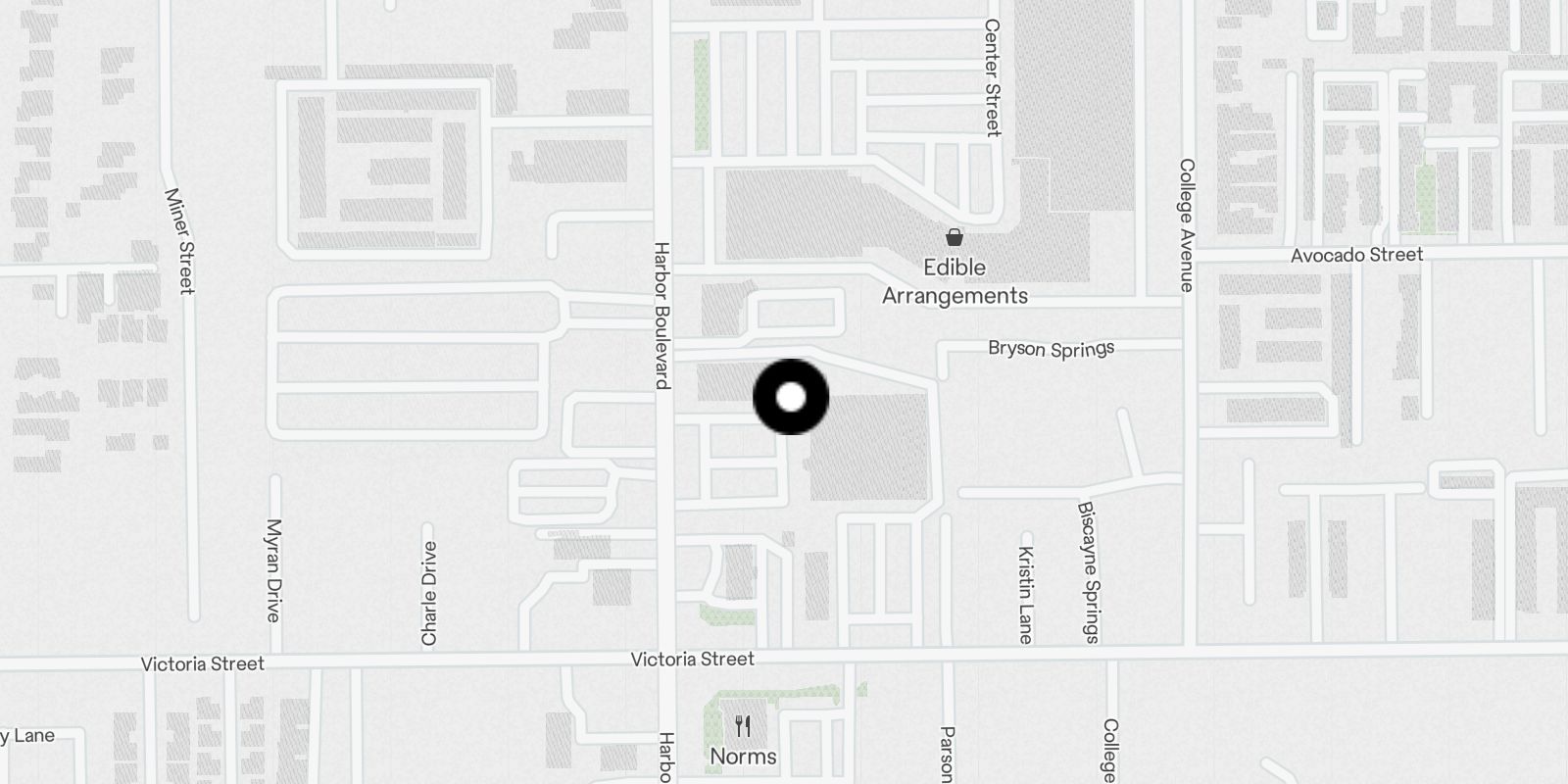
Task: Open the Edible Arrangements shop marker
Action: coord(954,237)
